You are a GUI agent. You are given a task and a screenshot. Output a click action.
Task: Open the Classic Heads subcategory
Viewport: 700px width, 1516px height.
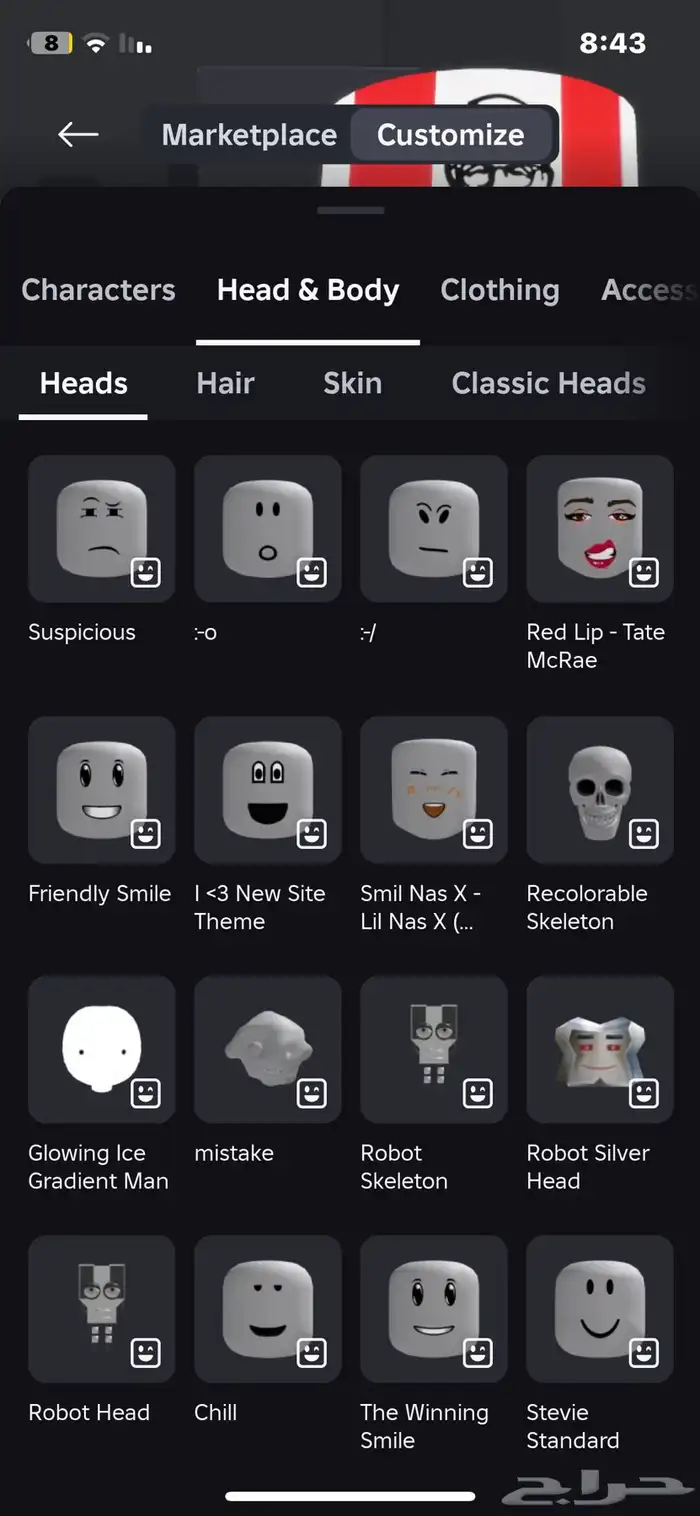point(548,383)
